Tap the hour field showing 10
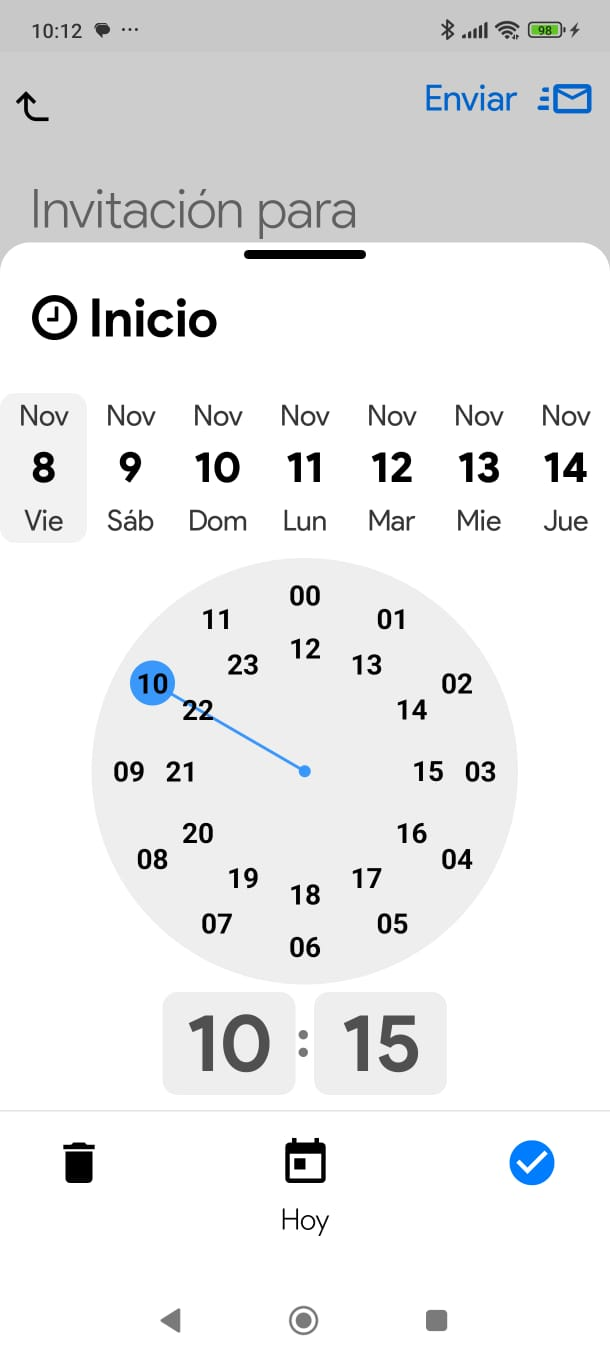The width and height of the screenshot is (610, 1356). tap(229, 1043)
